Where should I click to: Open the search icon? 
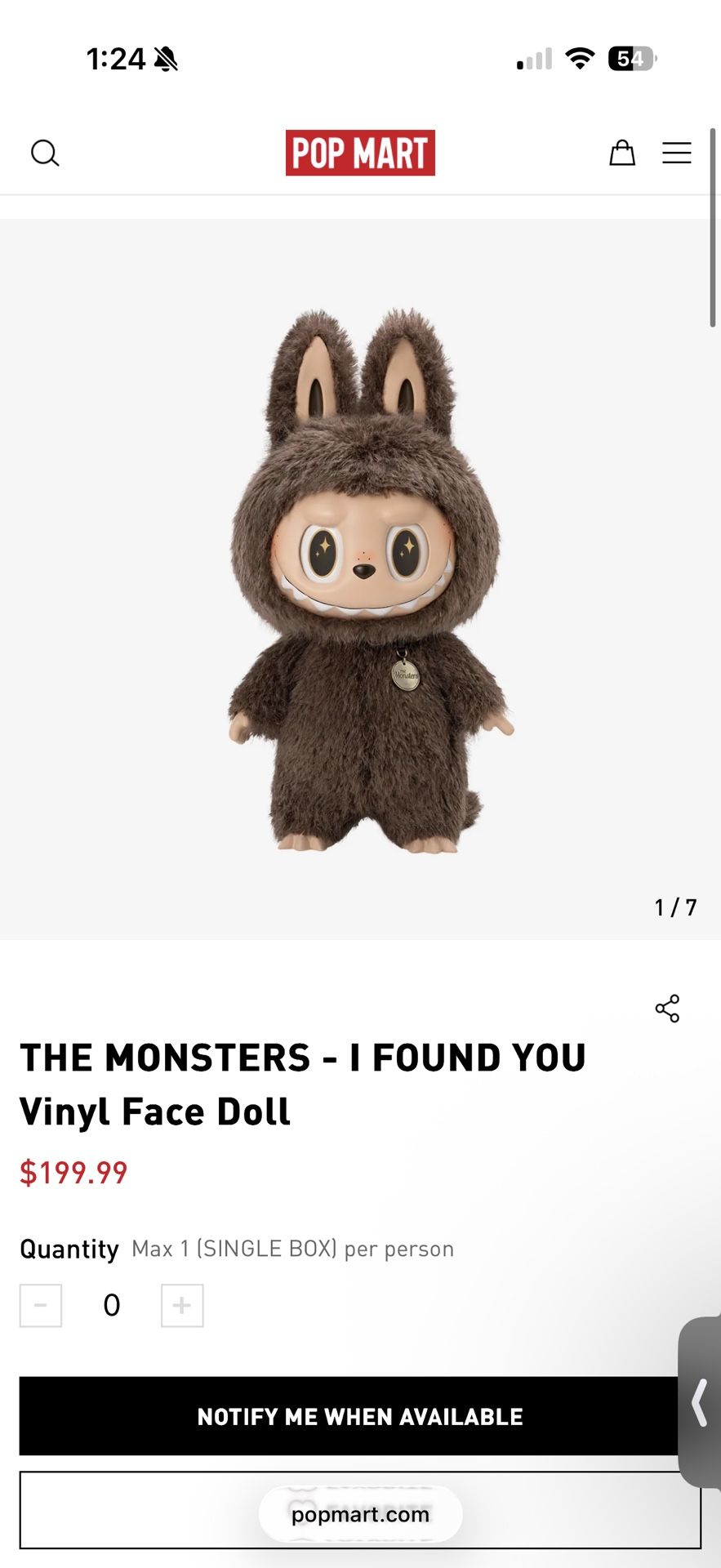click(x=45, y=153)
